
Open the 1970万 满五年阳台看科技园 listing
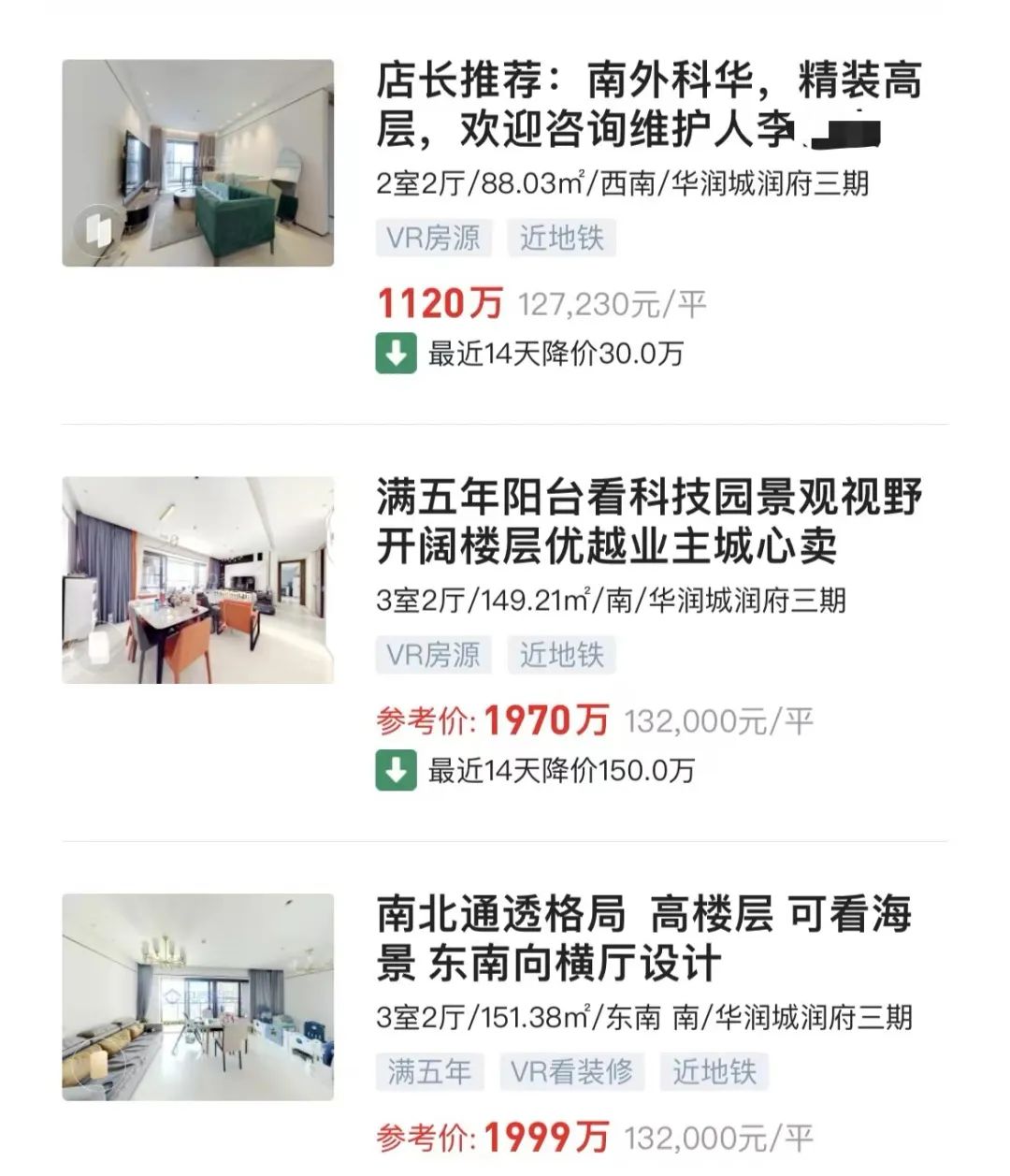tap(648, 521)
